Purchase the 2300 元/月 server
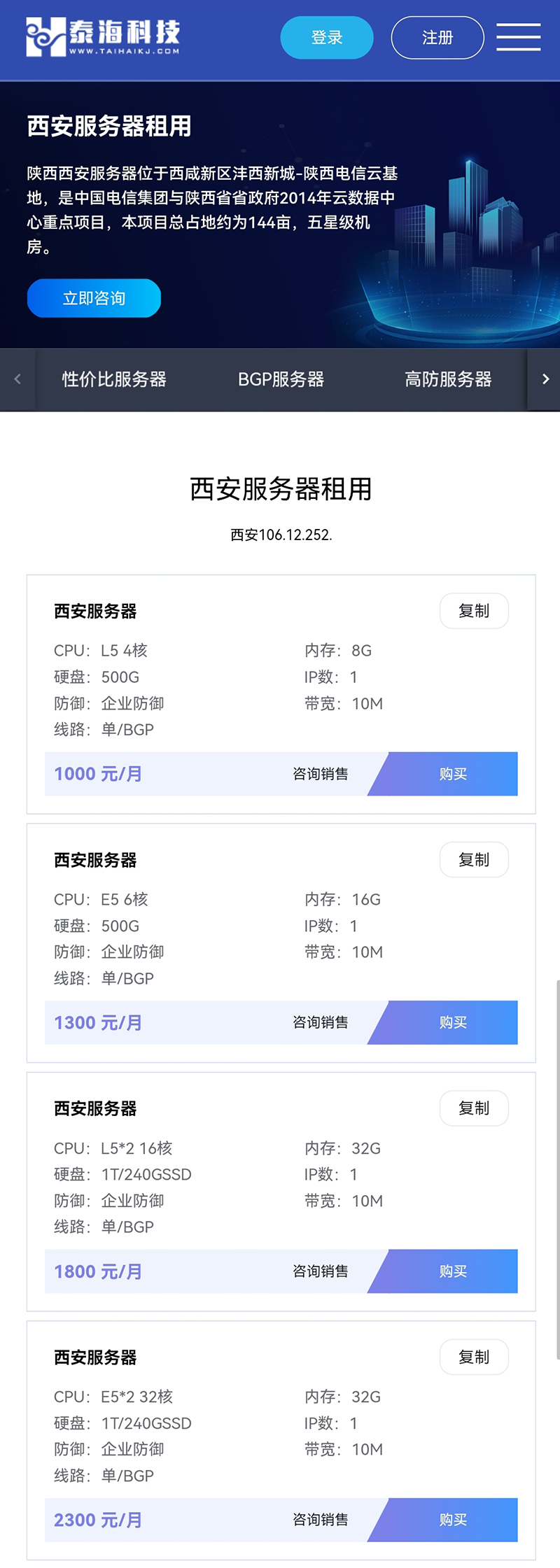Image resolution: width=560 pixels, height=1568 pixels. coord(453,1520)
